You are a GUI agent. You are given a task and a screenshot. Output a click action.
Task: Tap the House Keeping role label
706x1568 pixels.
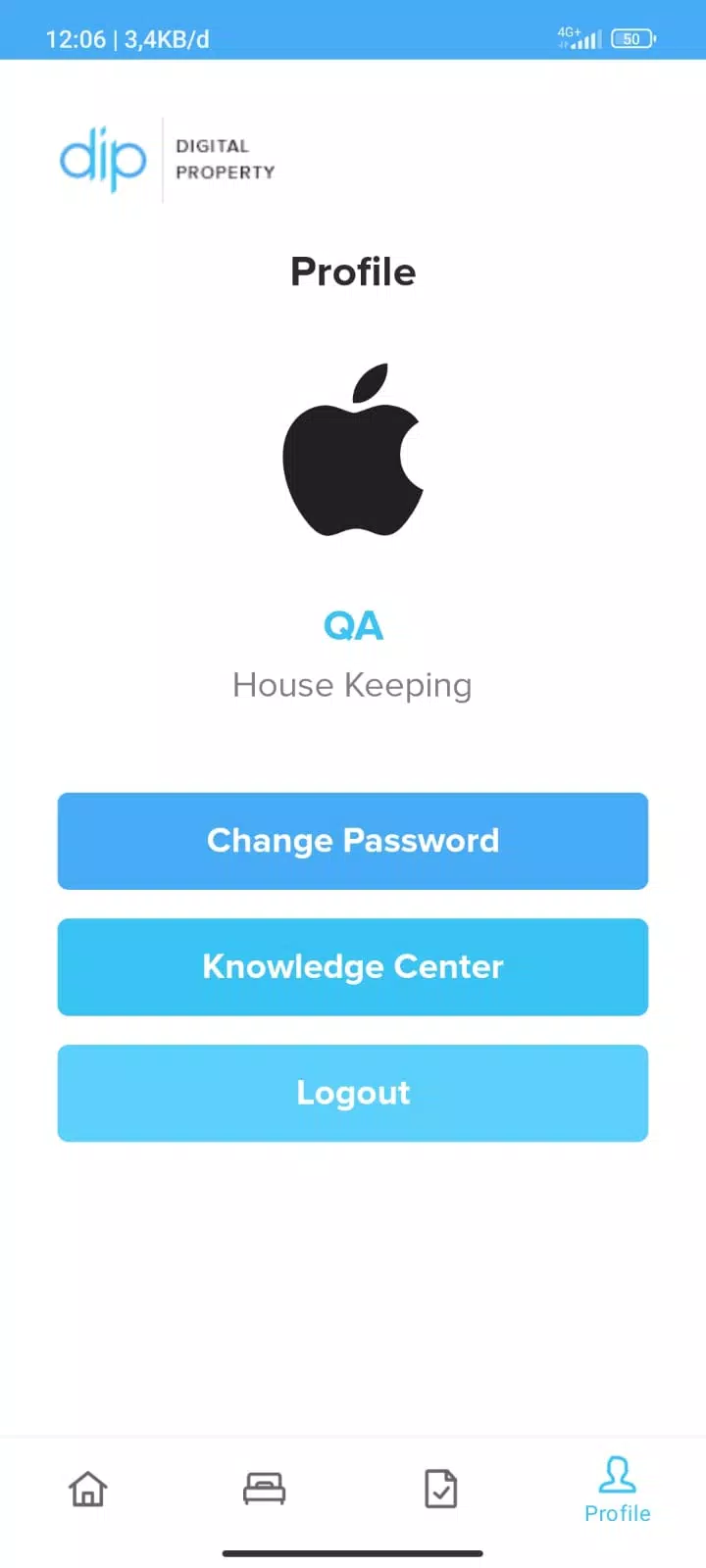[352, 685]
